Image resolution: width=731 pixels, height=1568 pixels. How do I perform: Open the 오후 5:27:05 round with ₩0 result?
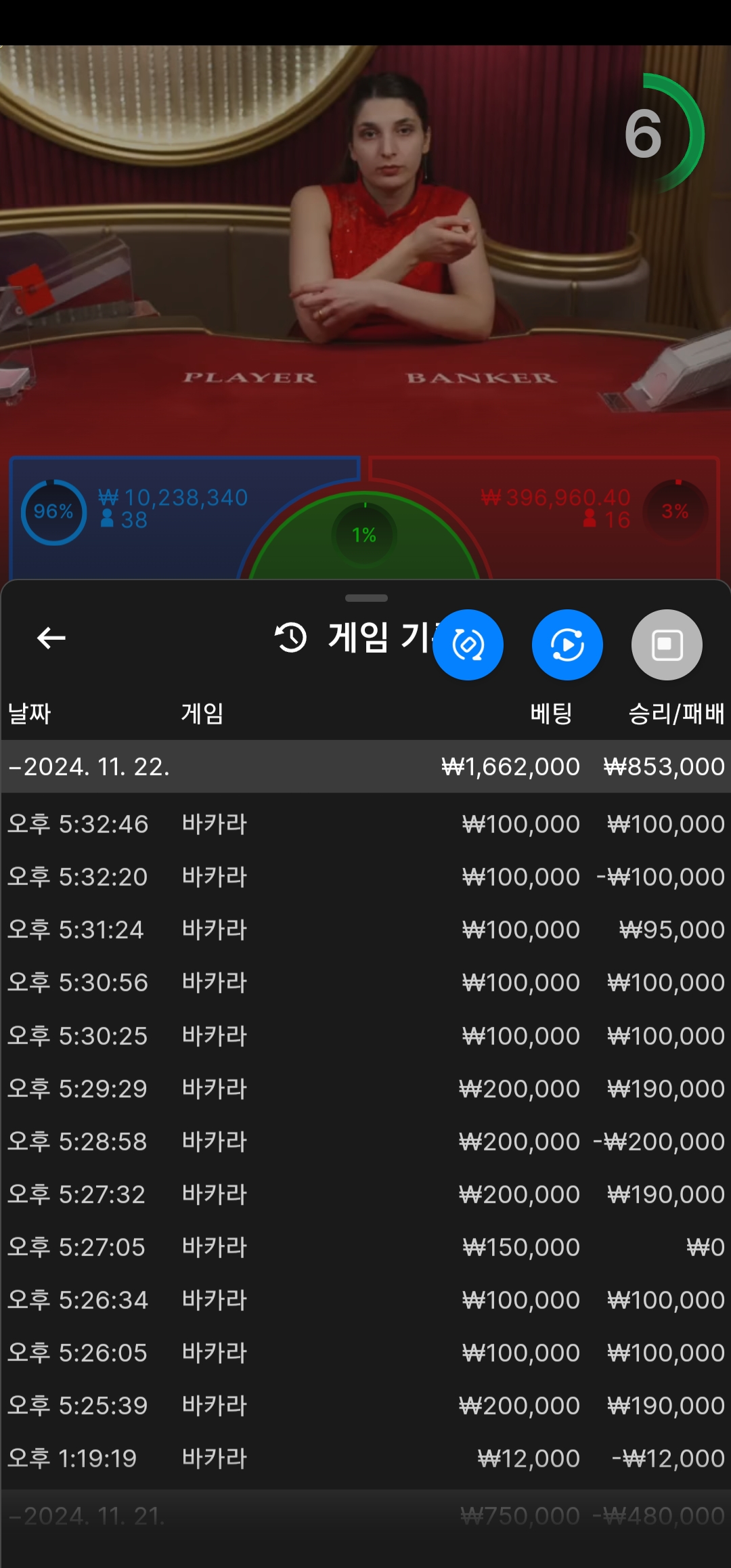pyautogui.click(x=365, y=1247)
